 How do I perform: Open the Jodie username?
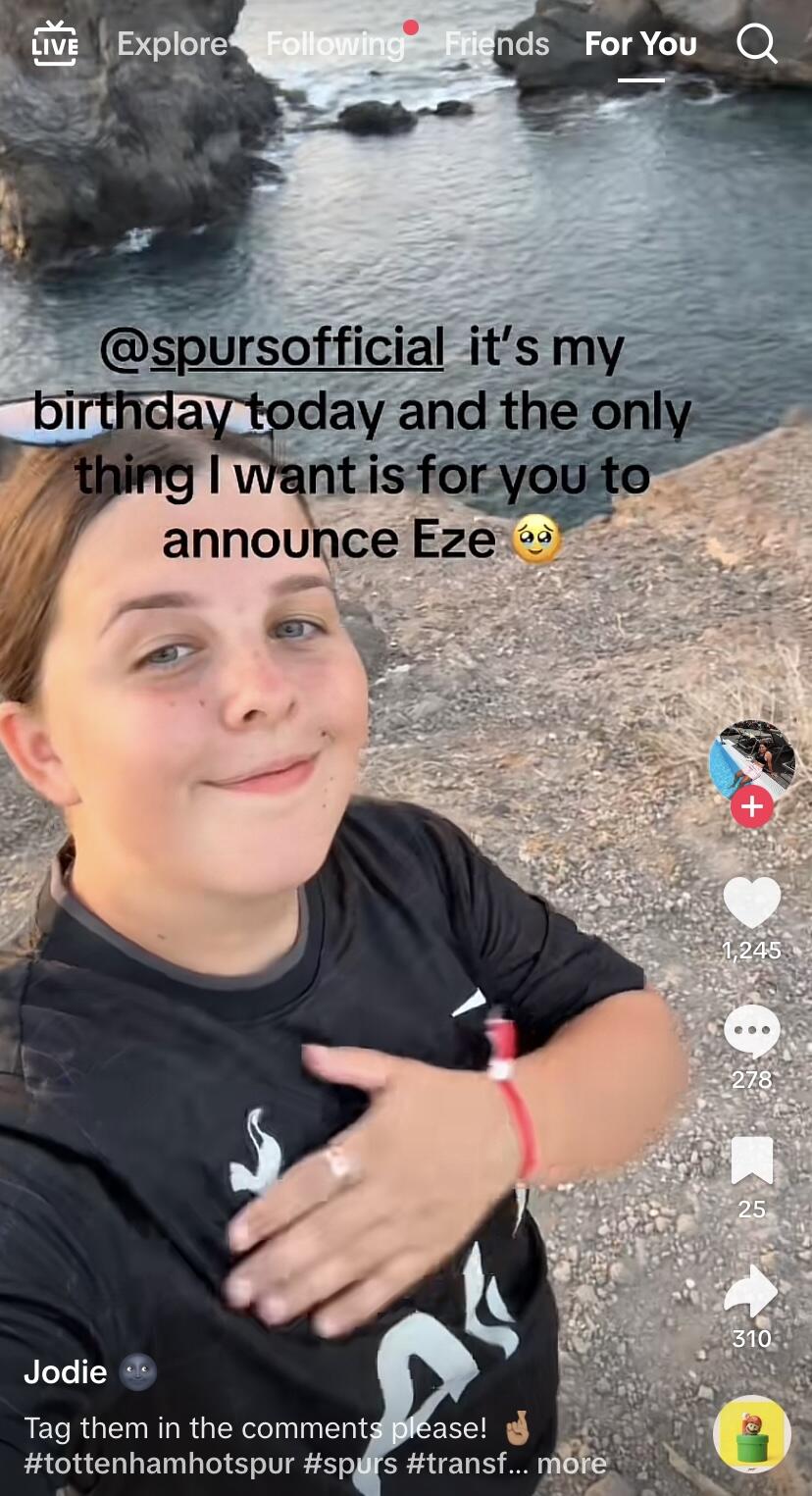click(x=66, y=1371)
